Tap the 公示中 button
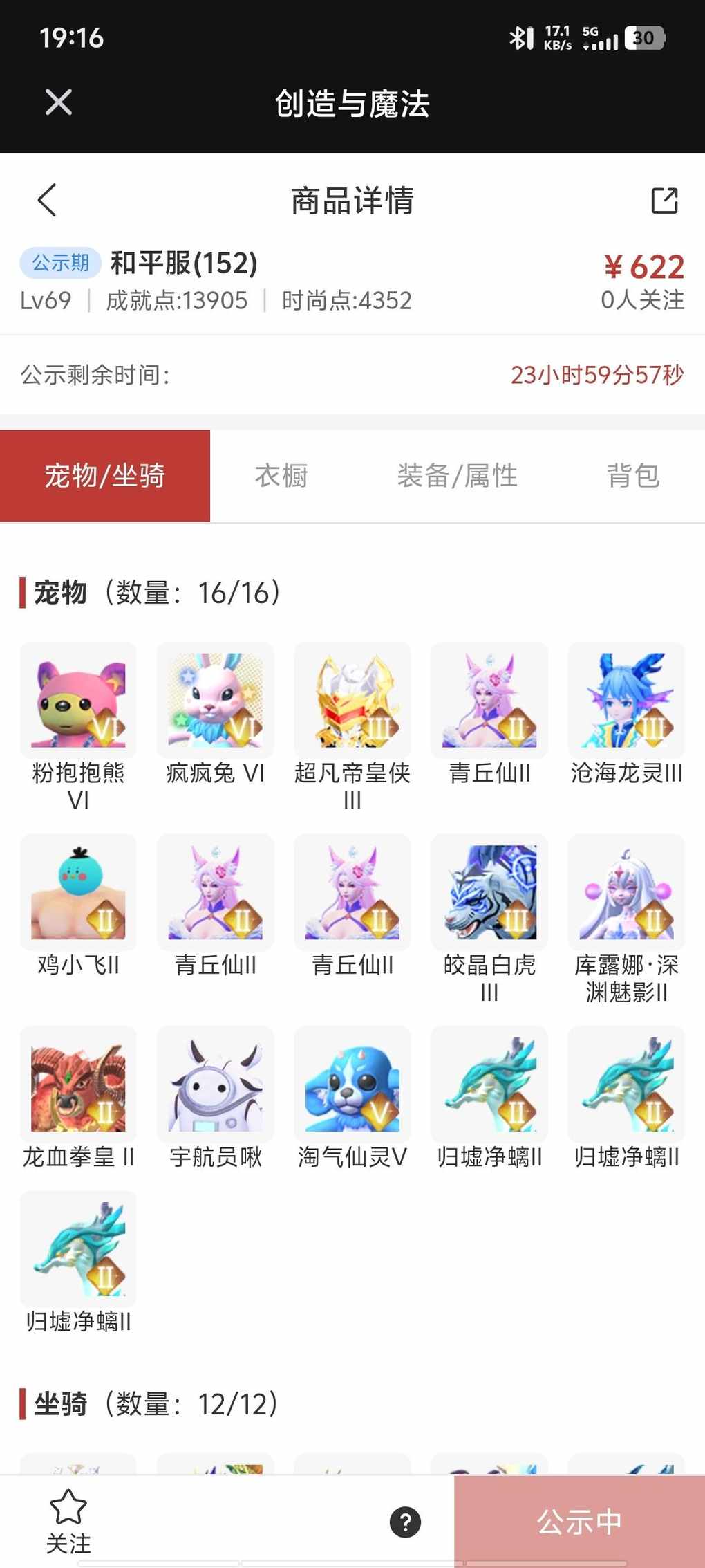The height and width of the screenshot is (1568, 705). (x=579, y=1522)
